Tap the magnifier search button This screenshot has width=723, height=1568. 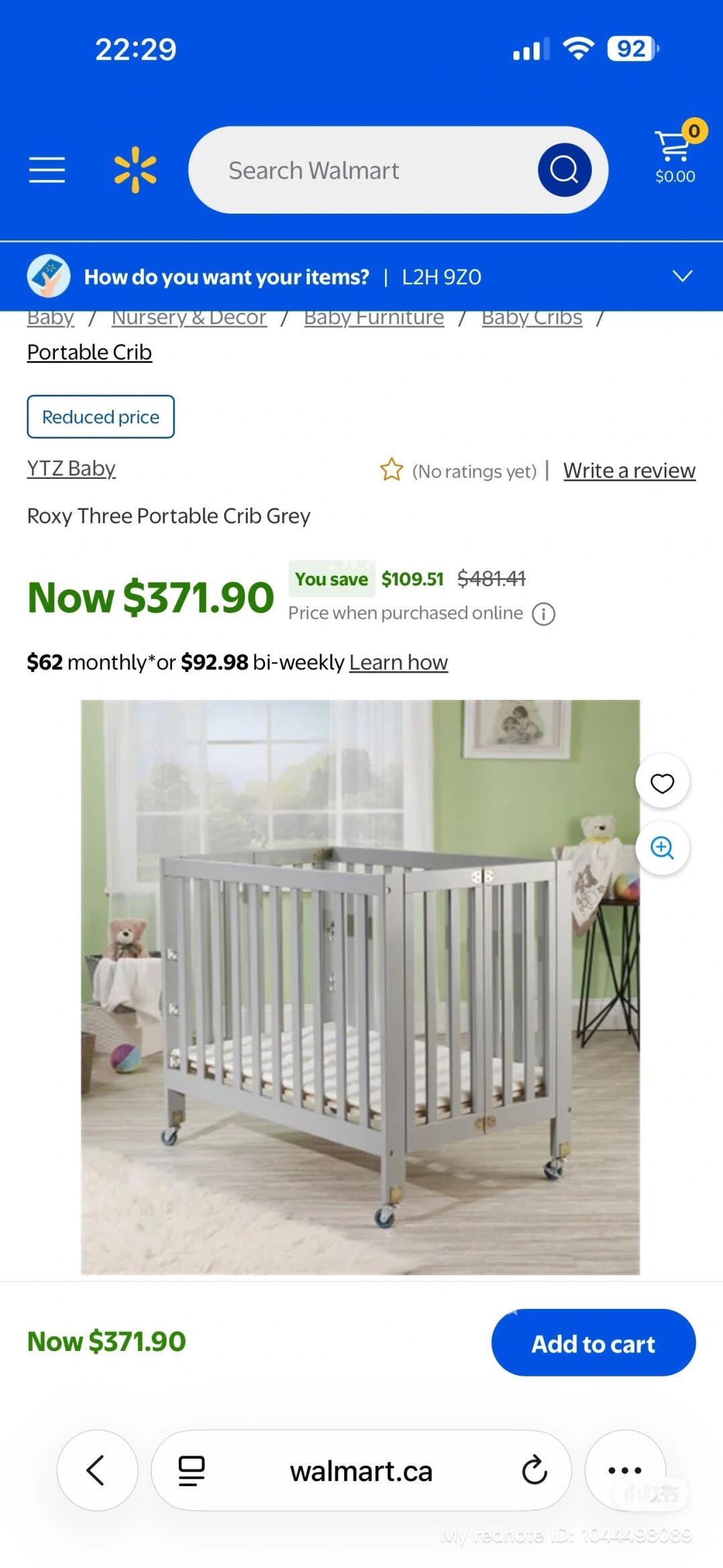[564, 170]
